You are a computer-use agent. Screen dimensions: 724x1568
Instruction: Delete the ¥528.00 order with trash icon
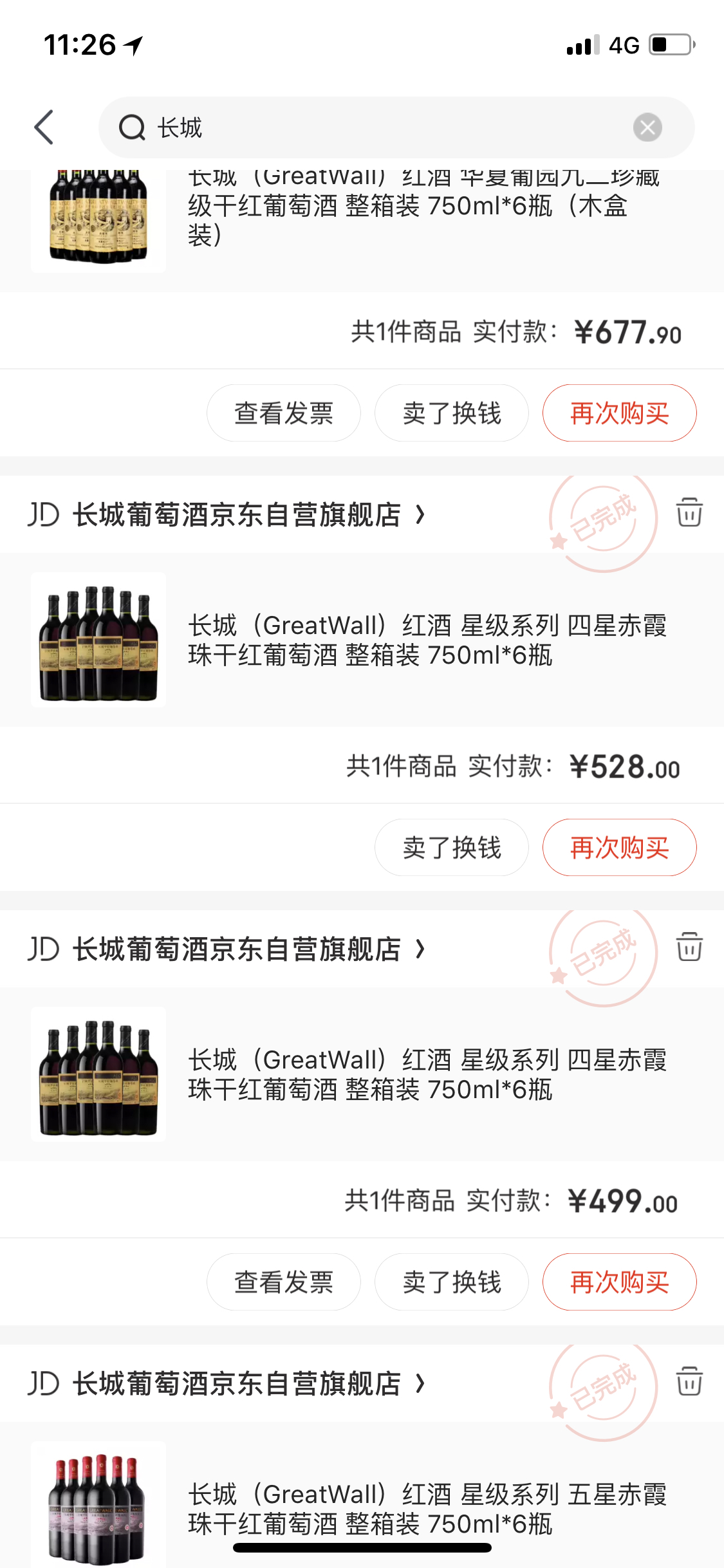click(x=689, y=512)
